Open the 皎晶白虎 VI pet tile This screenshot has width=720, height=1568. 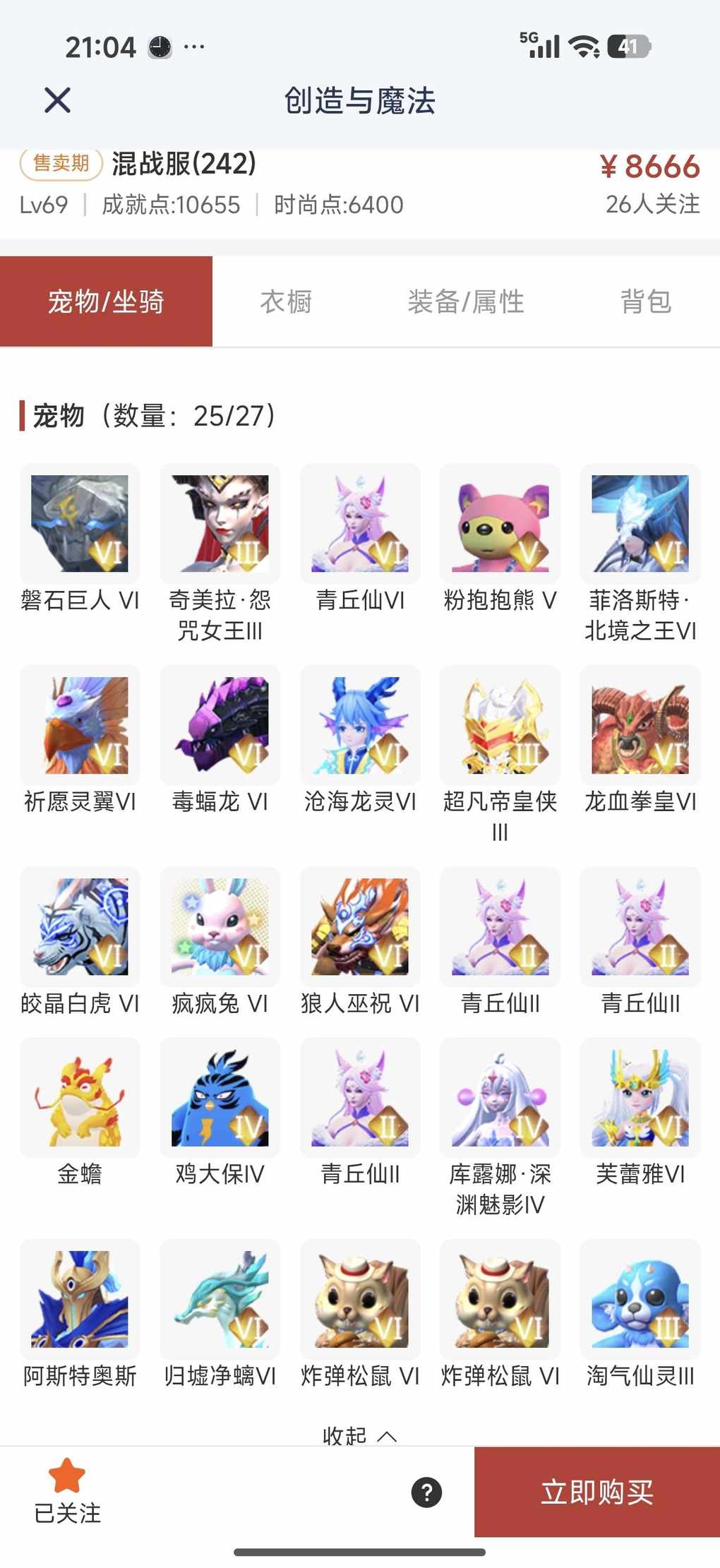80,926
